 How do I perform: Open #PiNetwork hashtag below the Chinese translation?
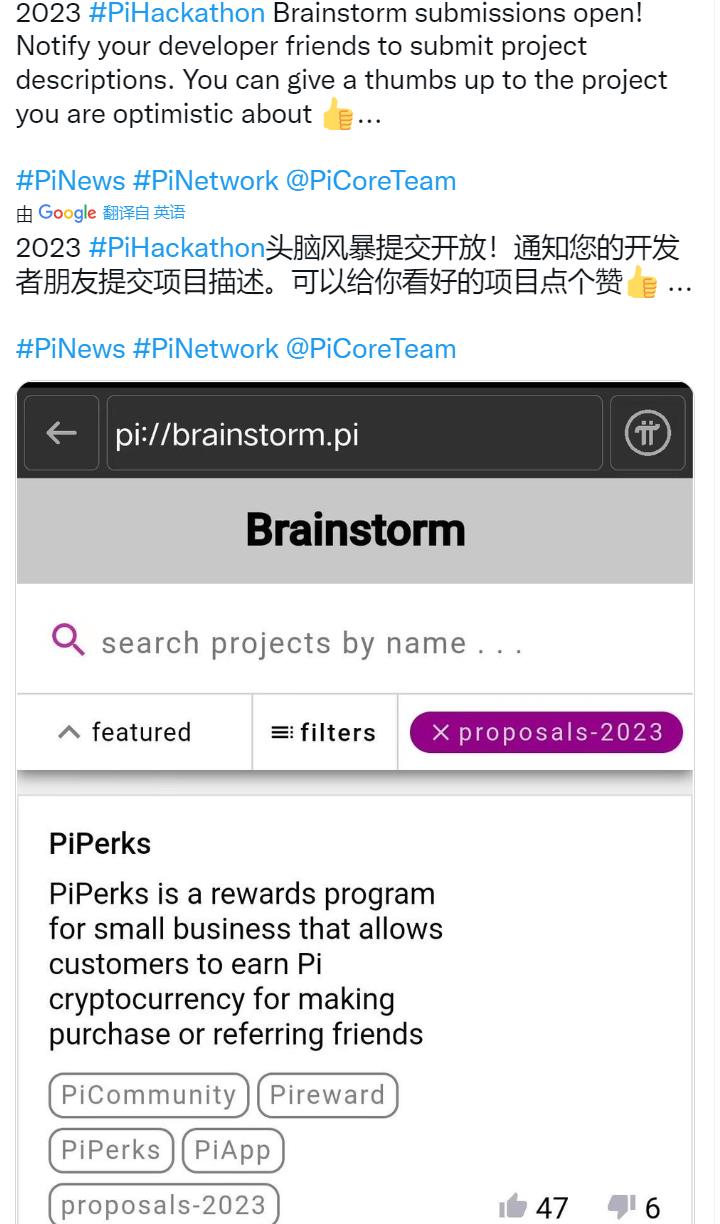click(x=205, y=349)
